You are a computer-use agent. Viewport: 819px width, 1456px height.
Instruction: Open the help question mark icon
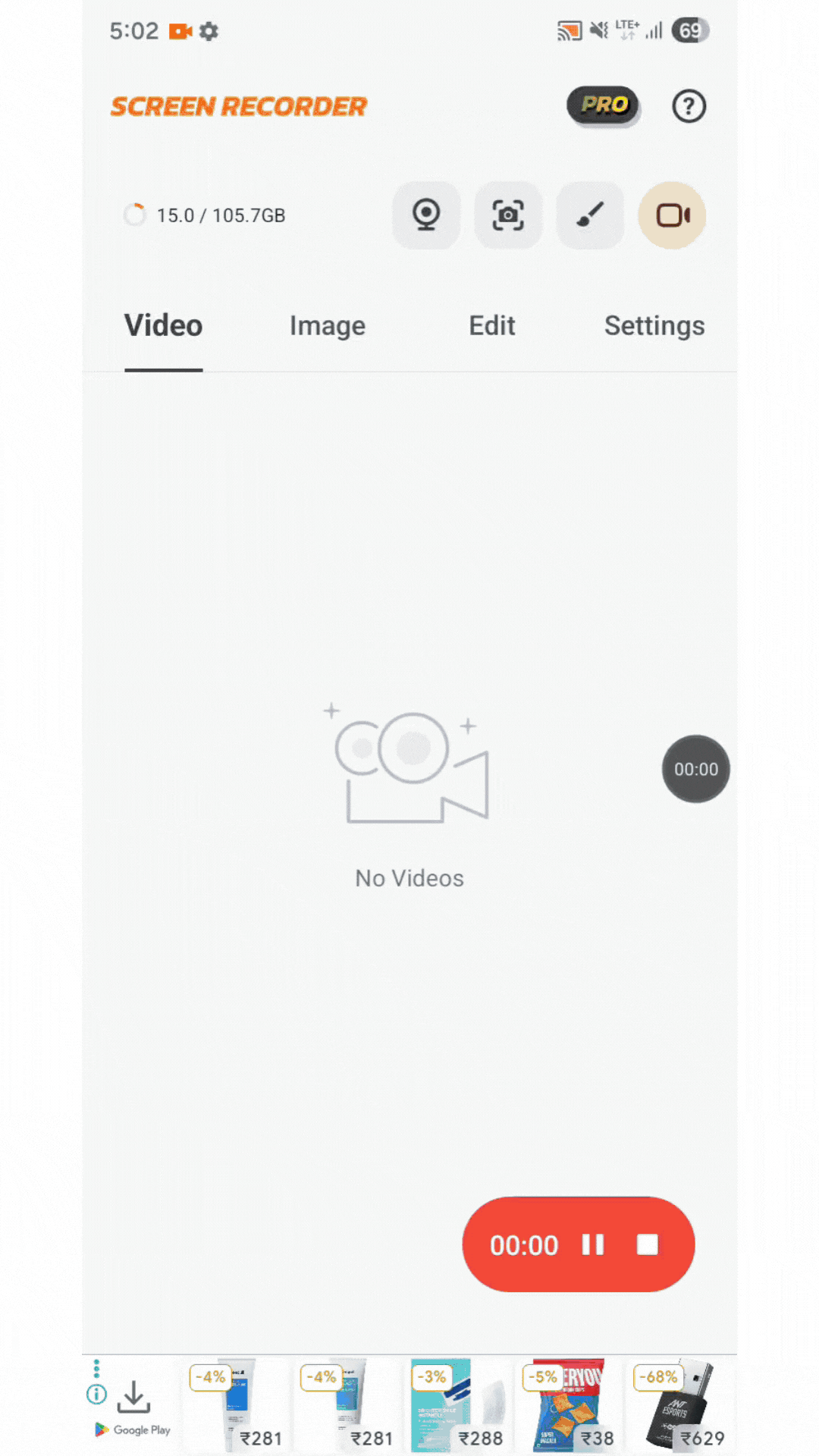(x=689, y=106)
